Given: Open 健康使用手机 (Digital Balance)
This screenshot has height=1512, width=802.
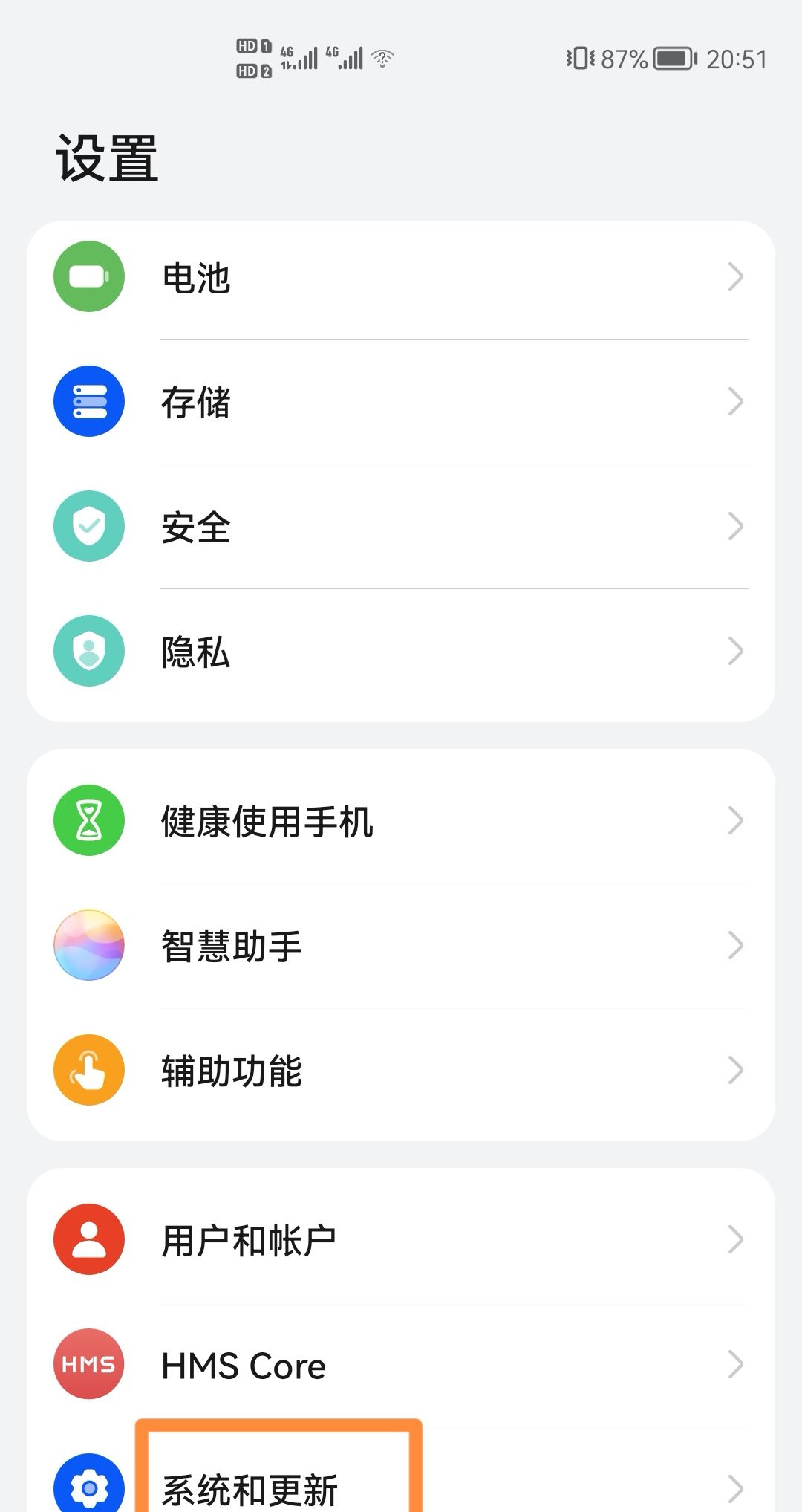Looking at the screenshot, I should pos(401,821).
